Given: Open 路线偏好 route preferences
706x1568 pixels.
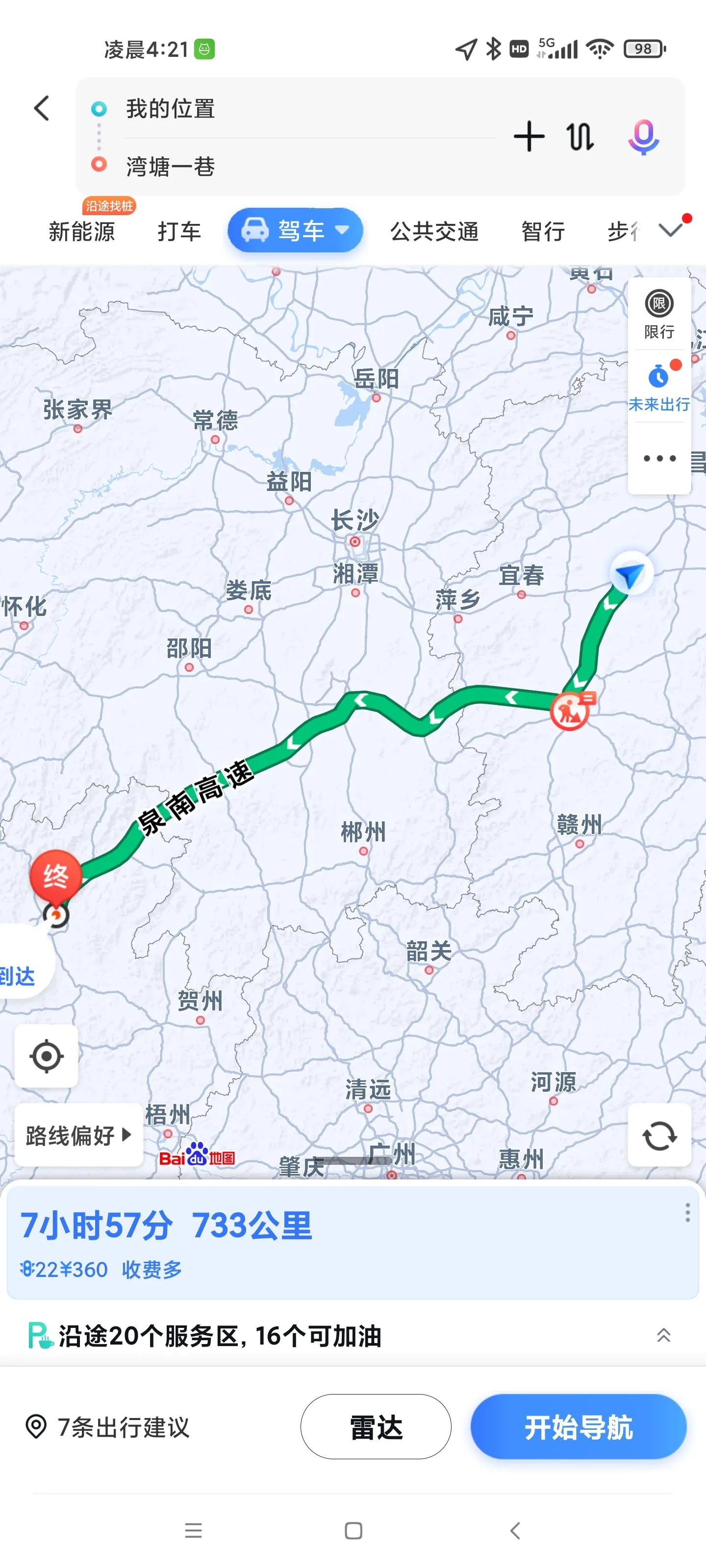Looking at the screenshot, I should coord(78,1135).
